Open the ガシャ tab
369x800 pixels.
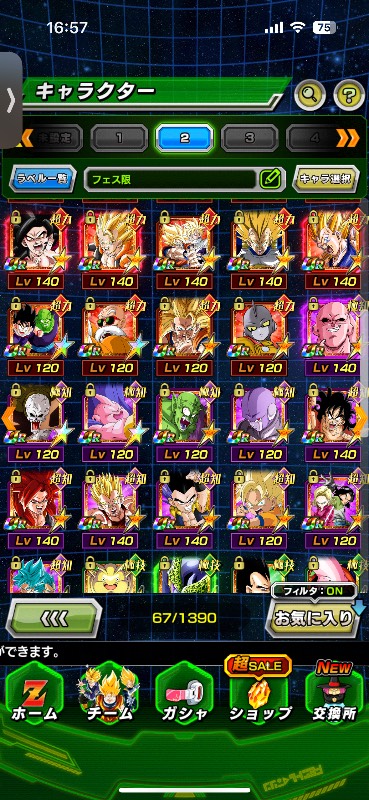tap(184, 697)
